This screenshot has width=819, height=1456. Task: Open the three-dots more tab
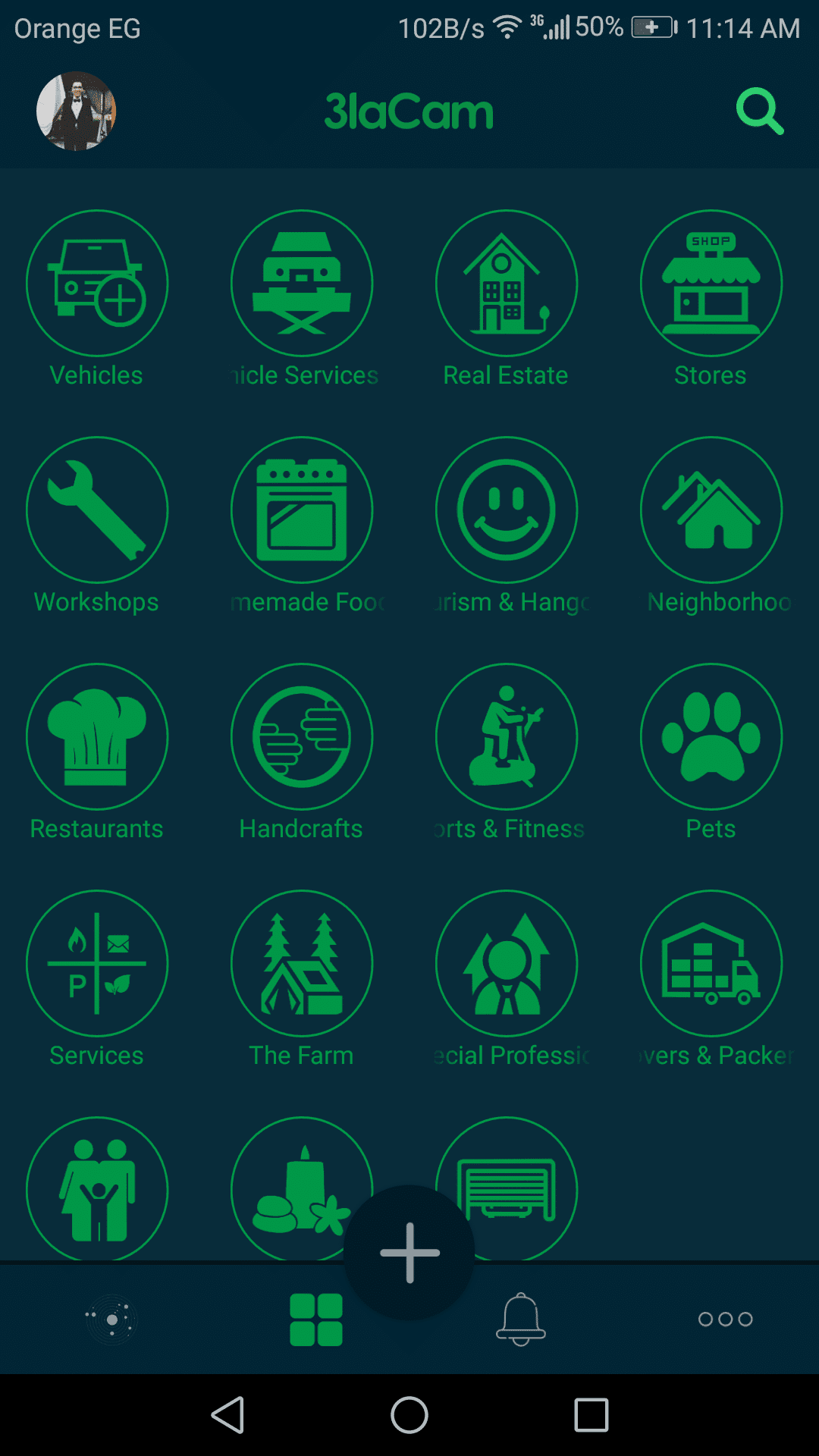pyautogui.click(x=725, y=1319)
